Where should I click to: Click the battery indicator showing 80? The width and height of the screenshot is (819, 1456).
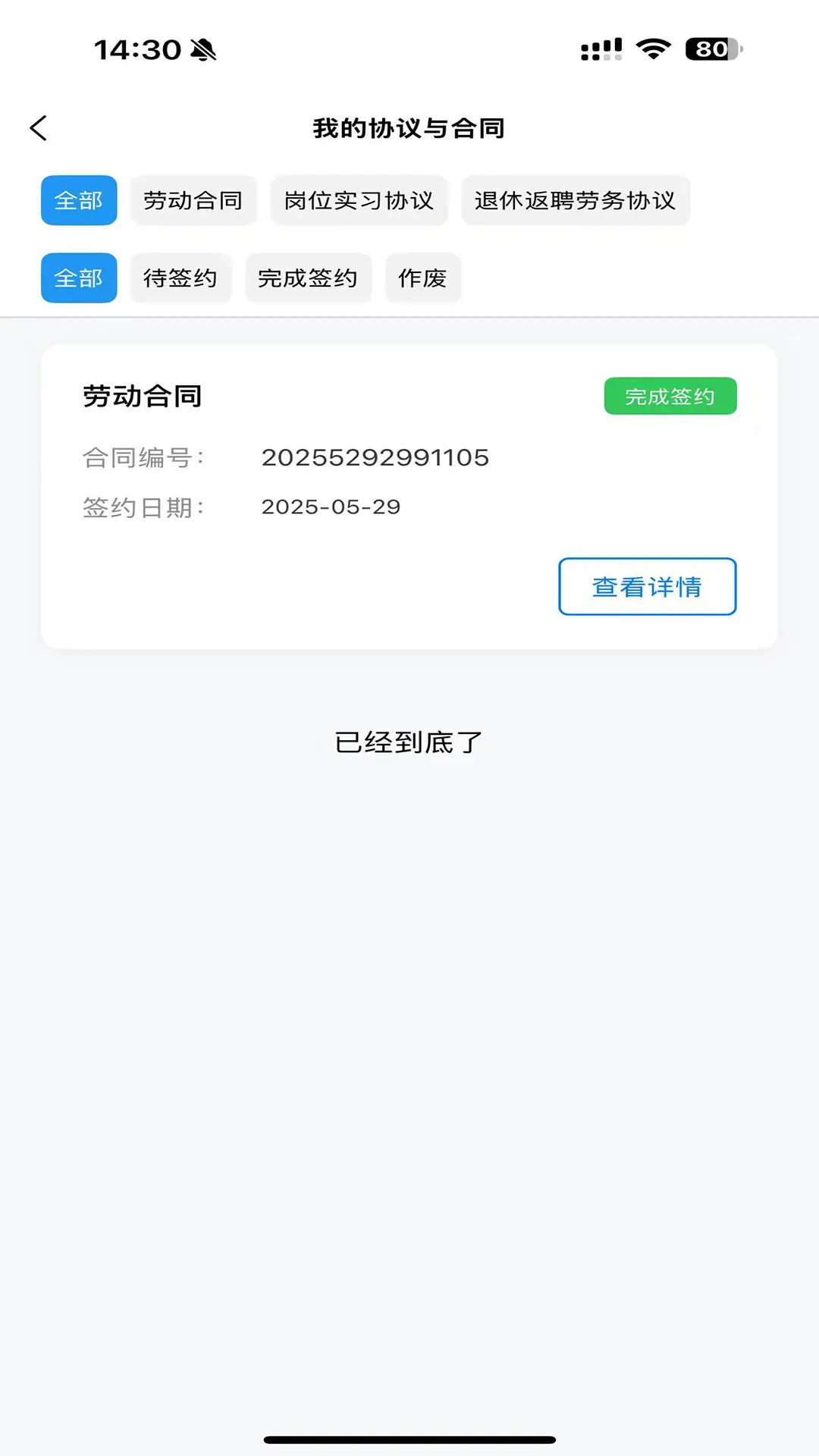[711, 47]
